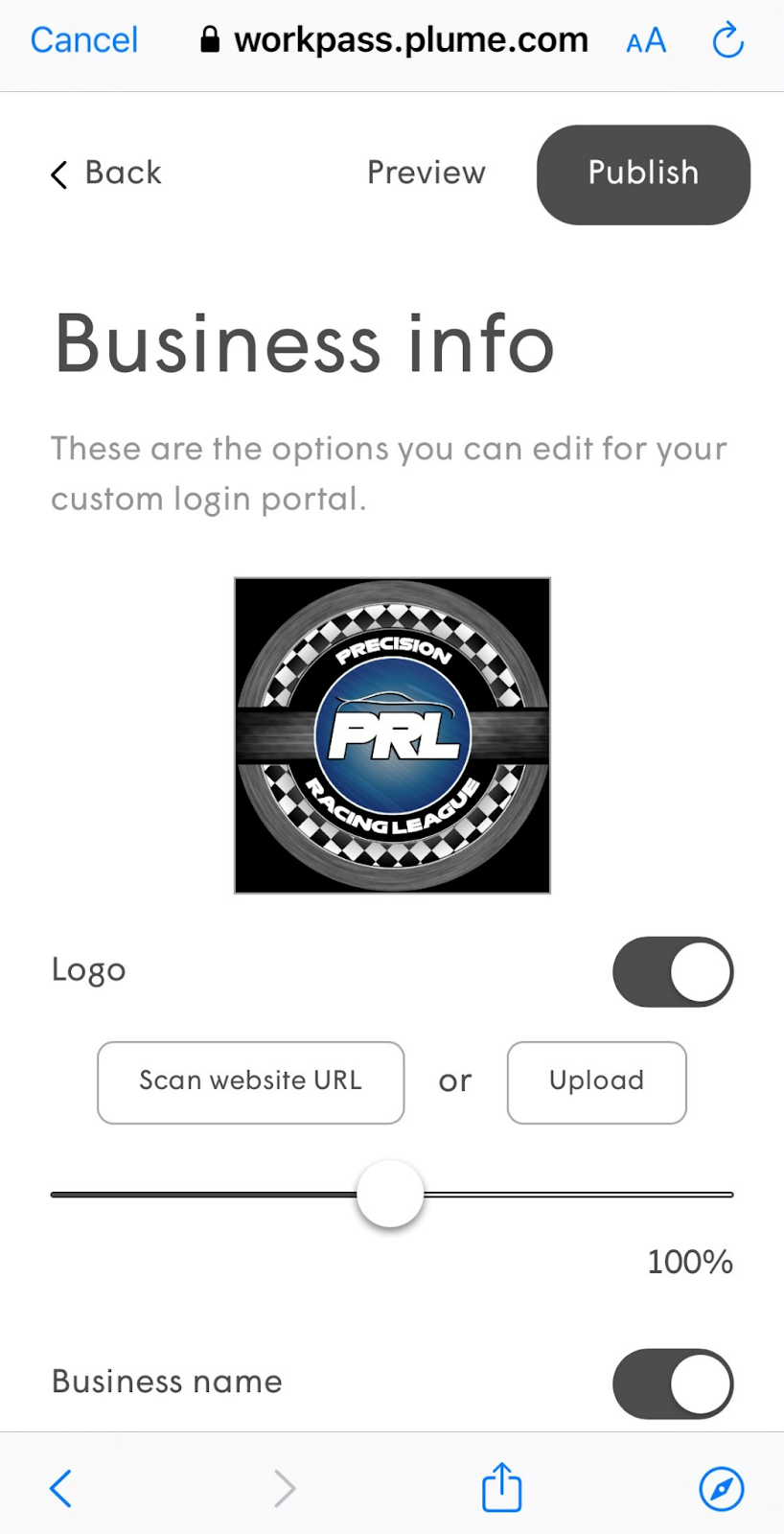Tap the workpass.plume.com address bar

coord(393,40)
